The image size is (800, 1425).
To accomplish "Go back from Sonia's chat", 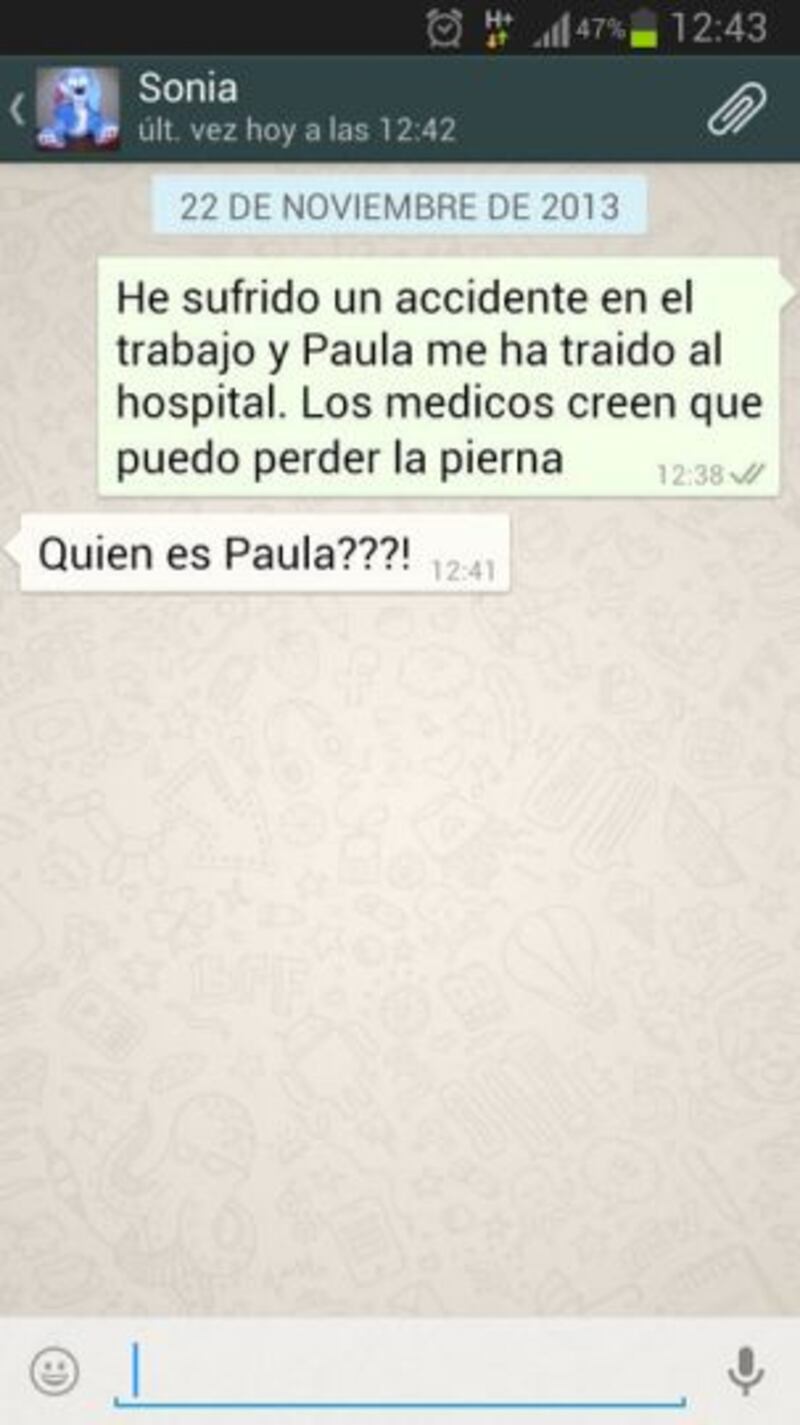I will click(x=17, y=108).
